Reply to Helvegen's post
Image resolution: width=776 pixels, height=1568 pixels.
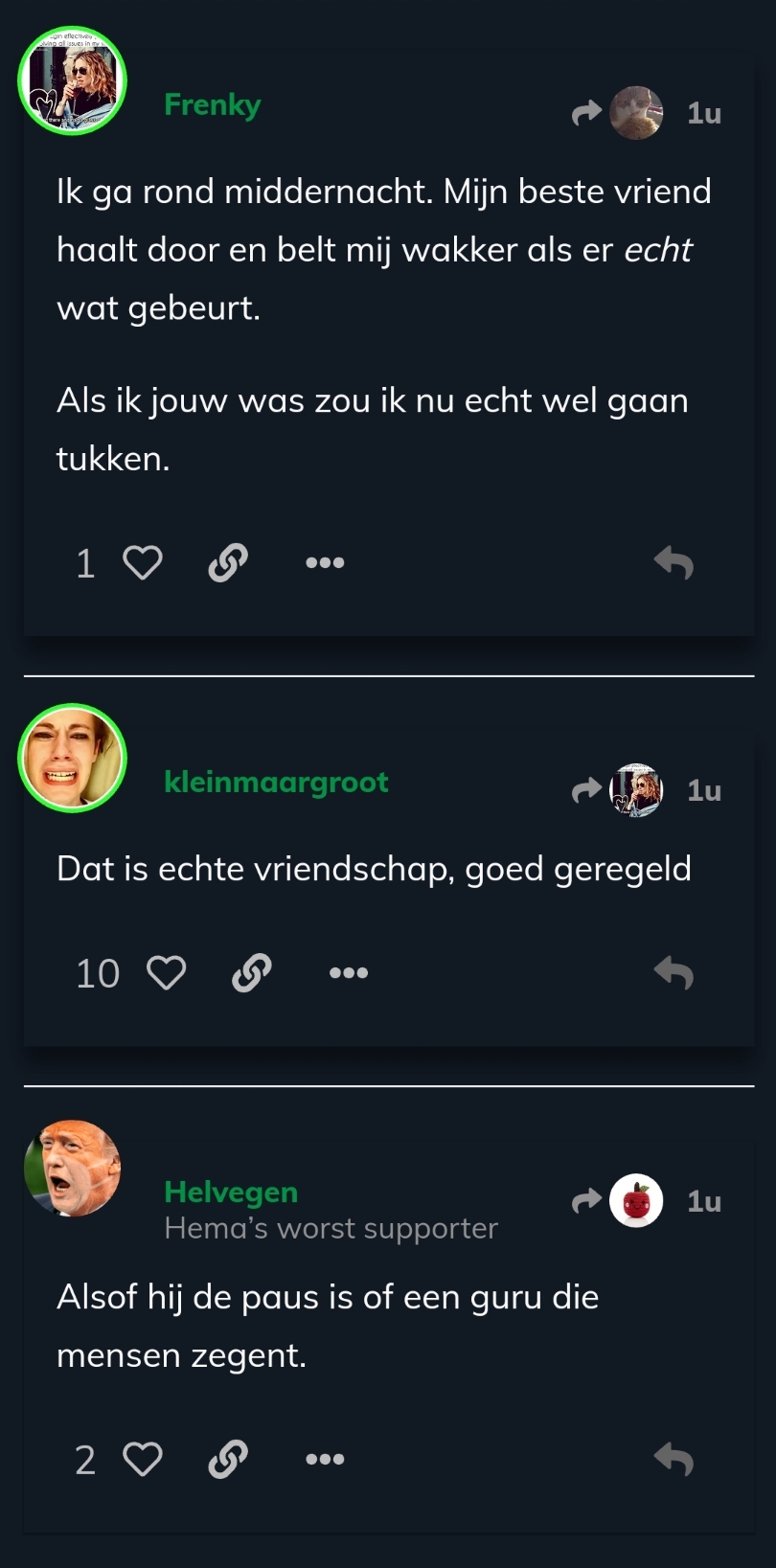[x=673, y=1460]
